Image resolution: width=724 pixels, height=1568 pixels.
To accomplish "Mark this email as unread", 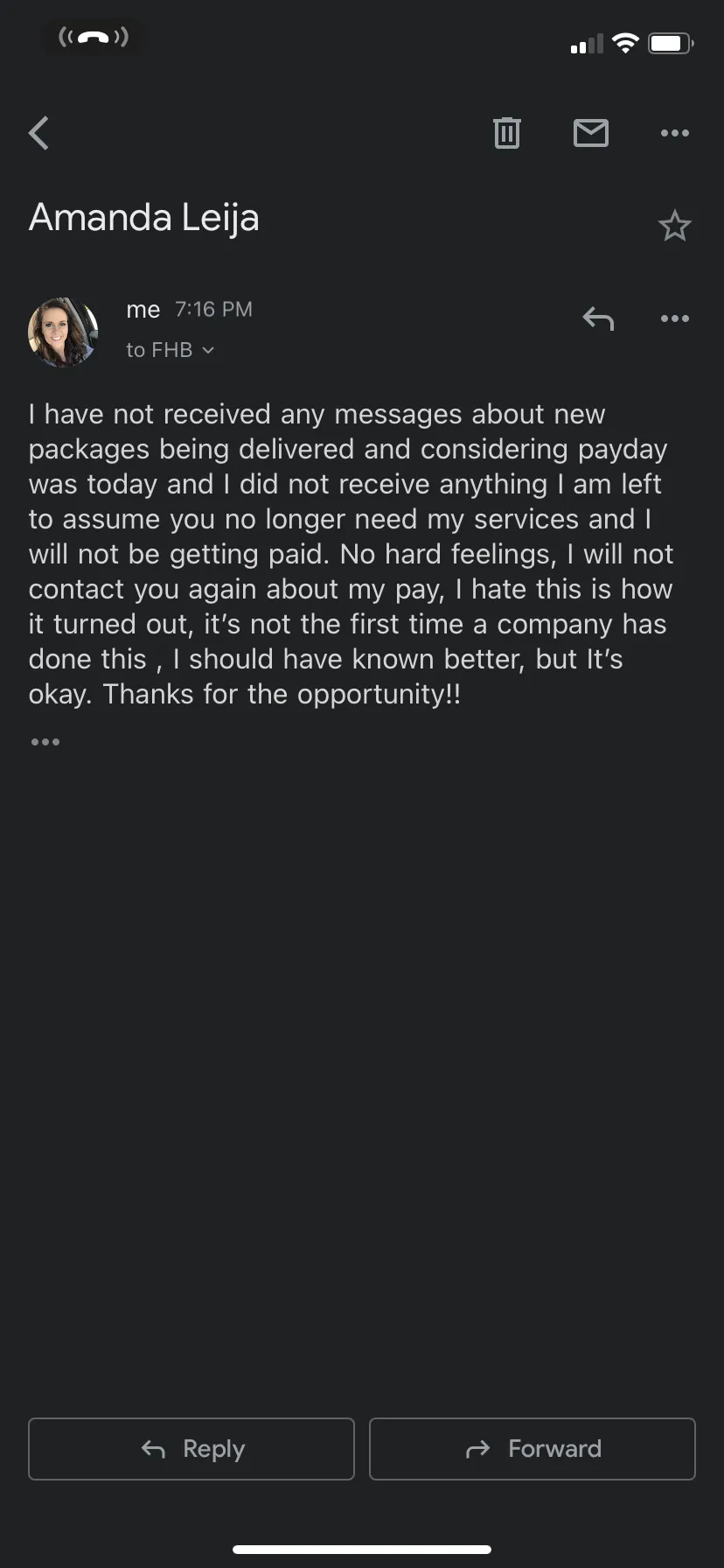I will (x=591, y=133).
